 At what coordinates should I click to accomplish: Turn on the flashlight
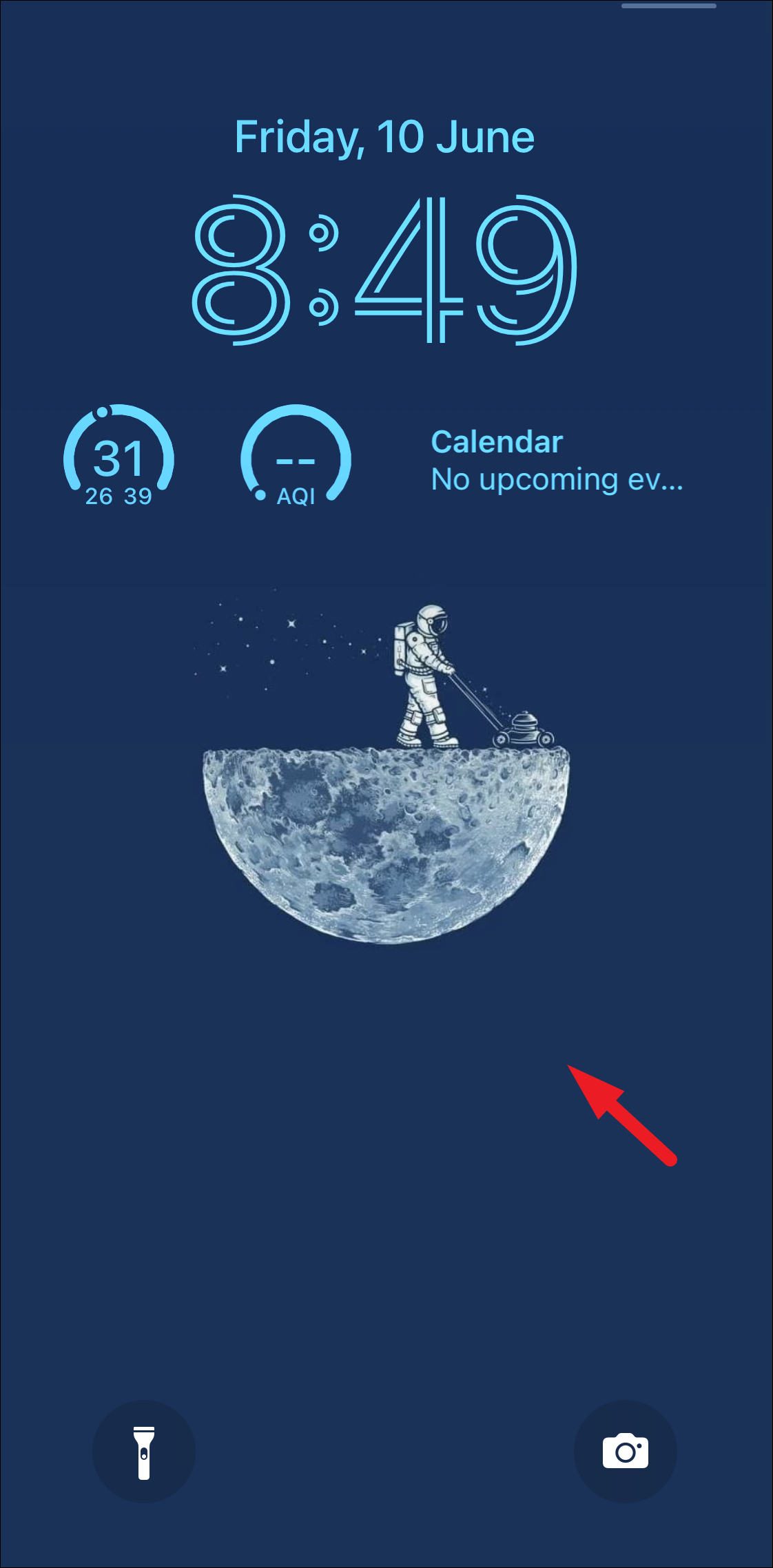(144, 1452)
